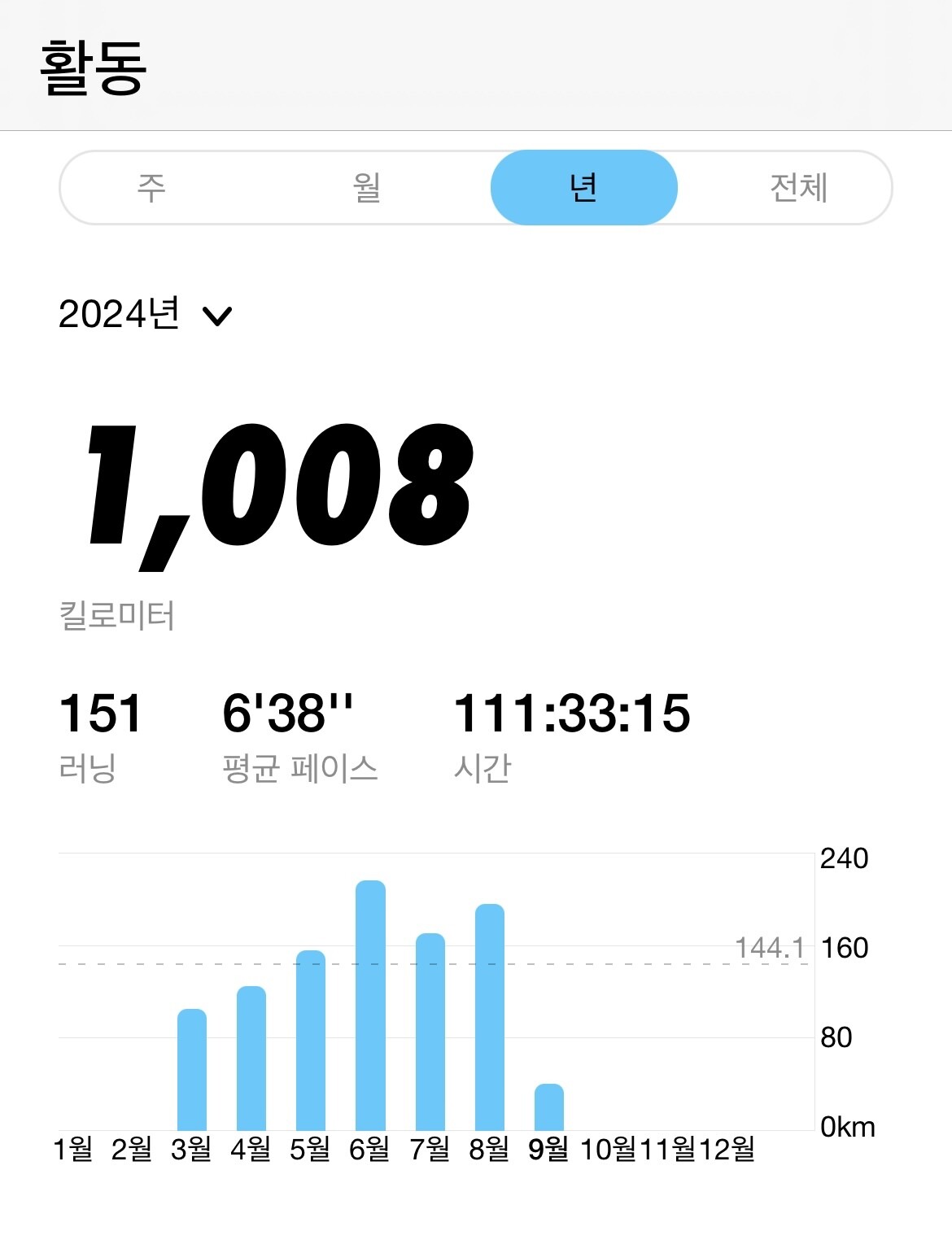Select the 8월 bar in the chart
This screenshot has width=952, height=1253.
490,1017
